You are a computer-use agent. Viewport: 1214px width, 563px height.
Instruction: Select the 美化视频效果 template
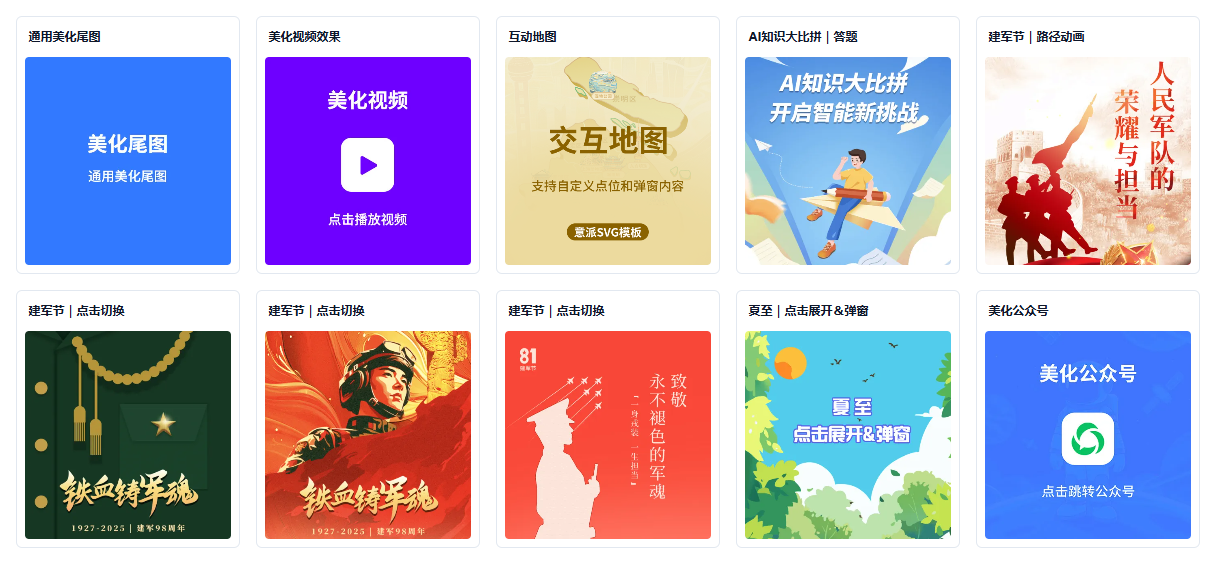(368, 160)
